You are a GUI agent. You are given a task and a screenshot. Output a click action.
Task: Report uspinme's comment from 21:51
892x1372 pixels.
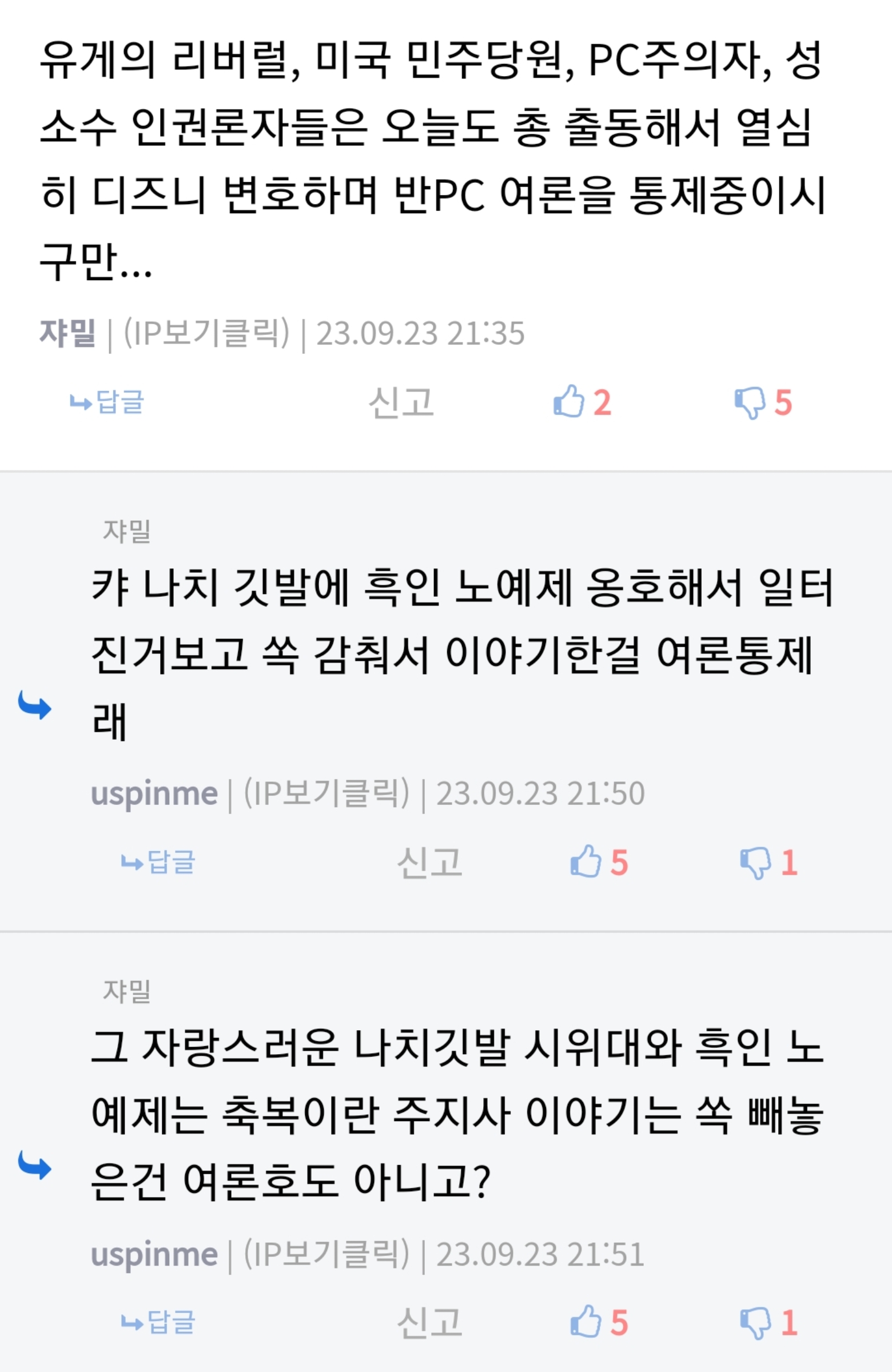tap(429, 1322)
